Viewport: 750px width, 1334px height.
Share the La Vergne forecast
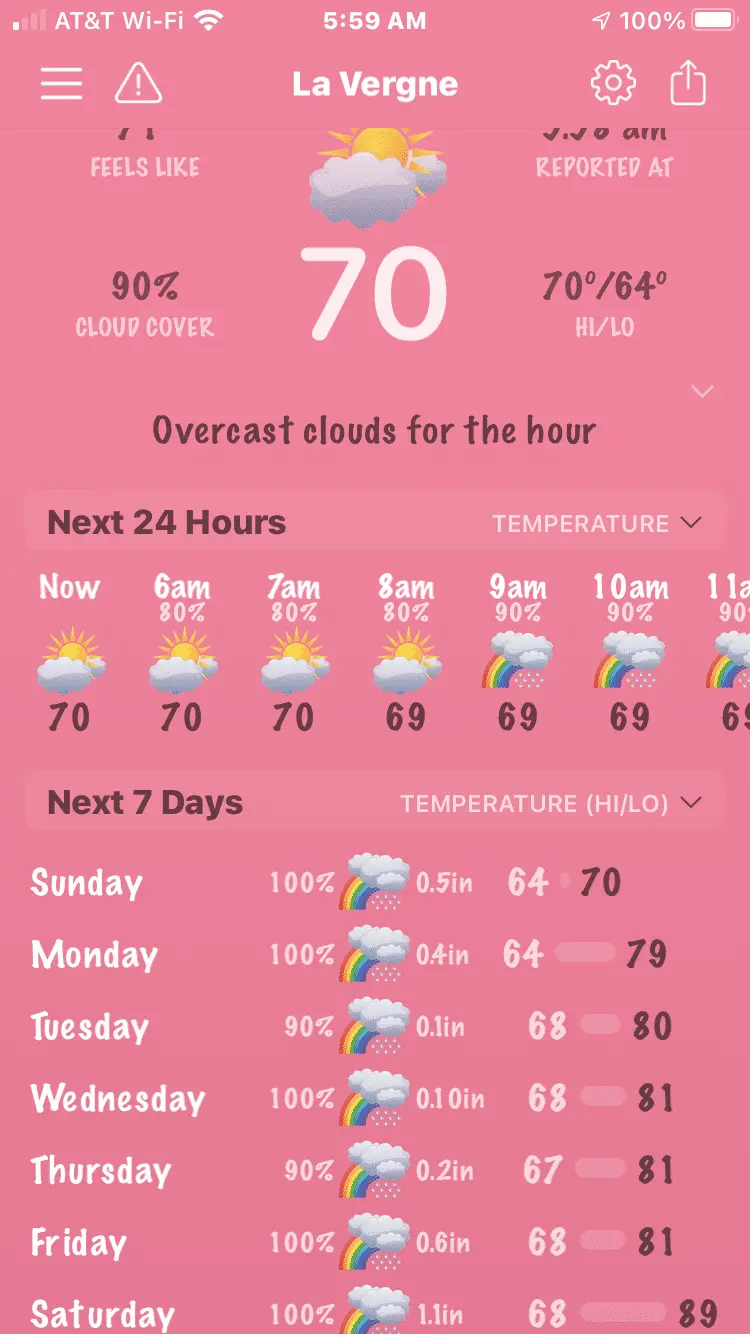click(x=688, y=84)
